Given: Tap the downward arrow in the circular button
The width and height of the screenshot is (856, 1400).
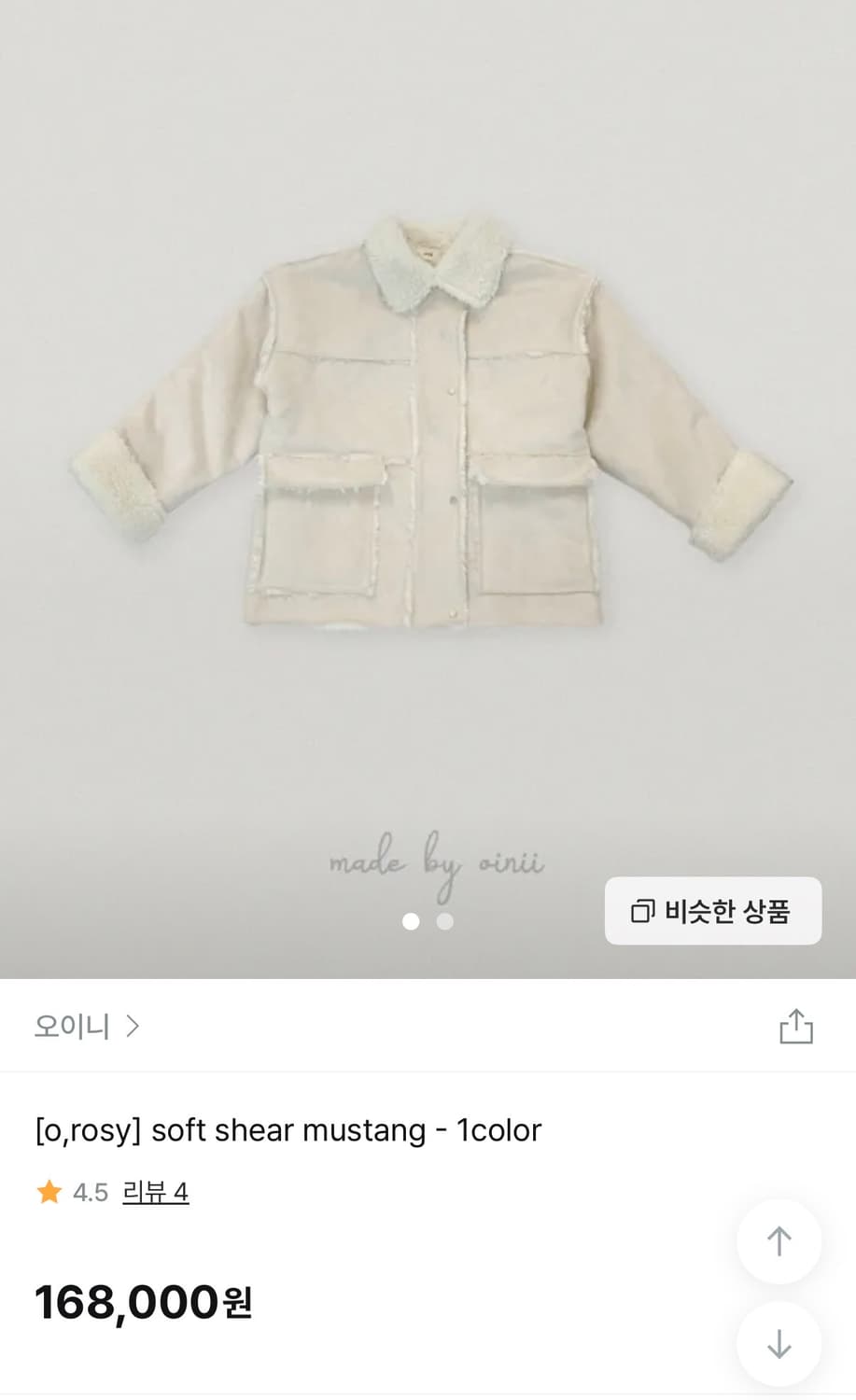Looking at the screenshot, I should click(x=779, y=1344).
